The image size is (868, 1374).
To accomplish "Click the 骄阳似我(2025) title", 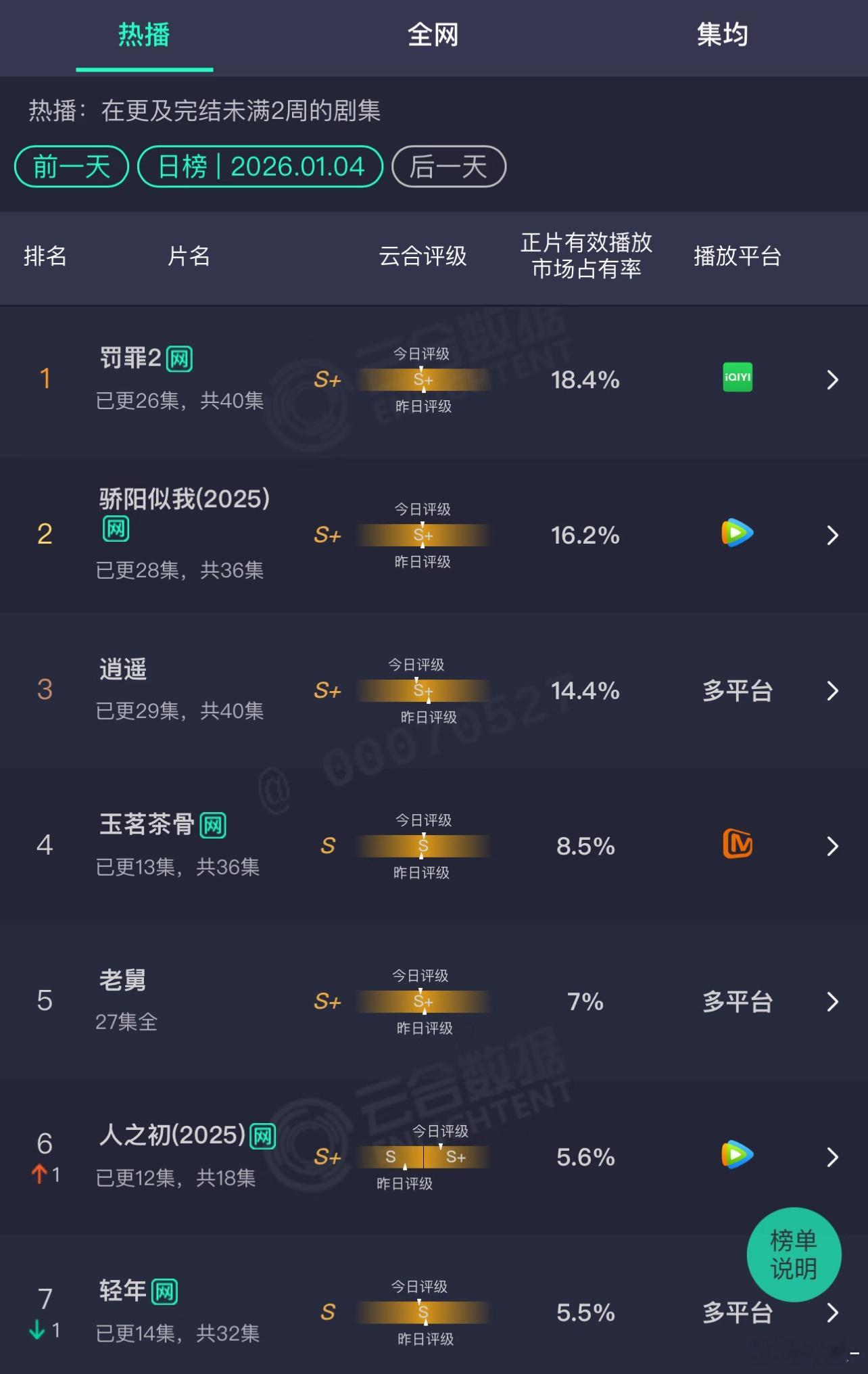I will (x=181, y=500).
